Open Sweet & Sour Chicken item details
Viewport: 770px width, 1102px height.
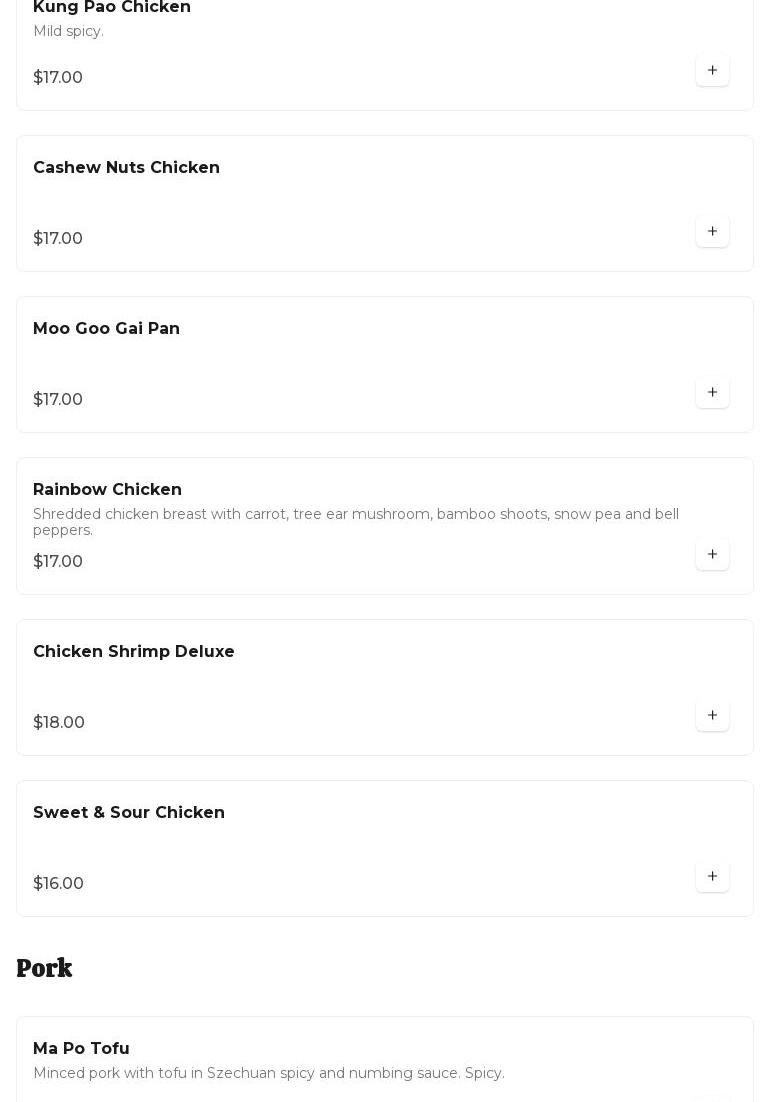[x=129, y=813]
